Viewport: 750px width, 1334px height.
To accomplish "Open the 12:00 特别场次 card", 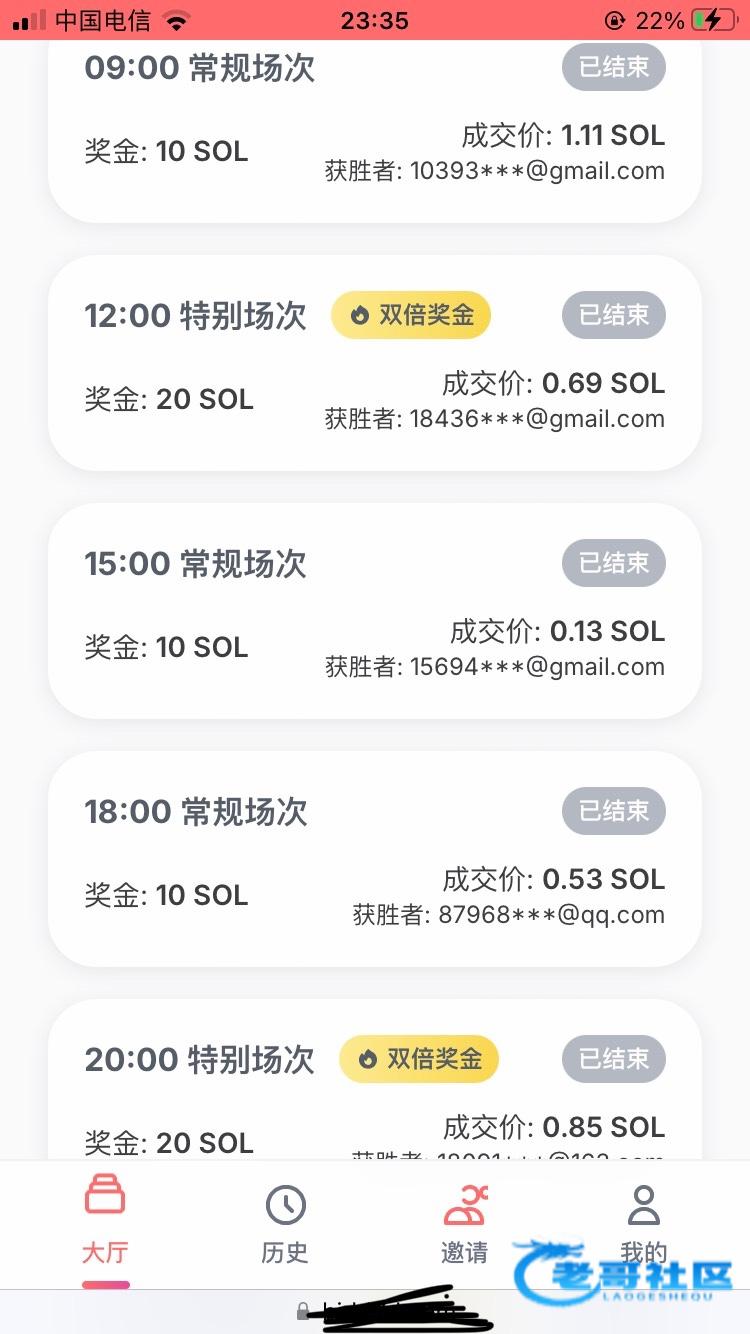I will (374, 362).
